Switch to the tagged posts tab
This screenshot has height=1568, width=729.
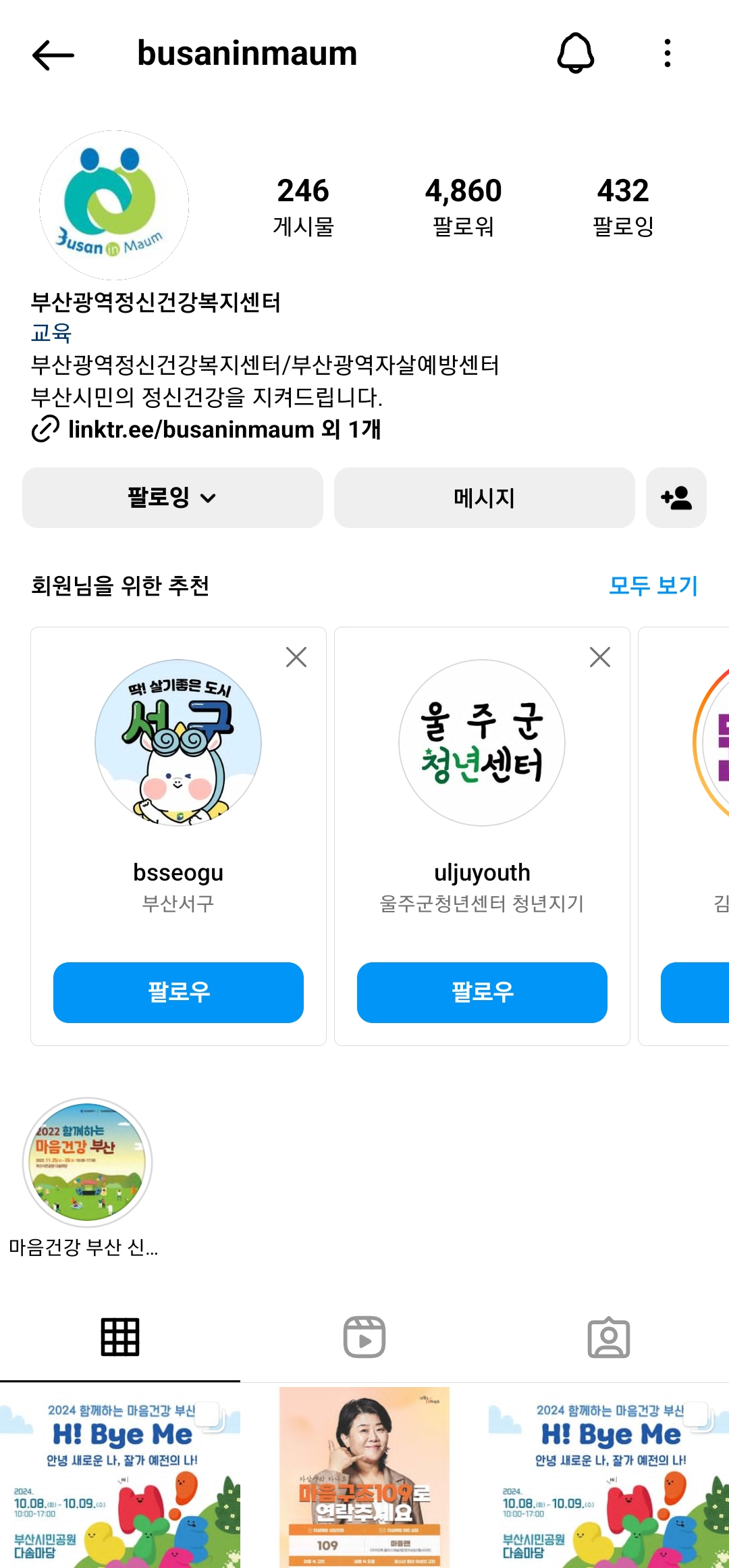click(x=608, y=1337)
